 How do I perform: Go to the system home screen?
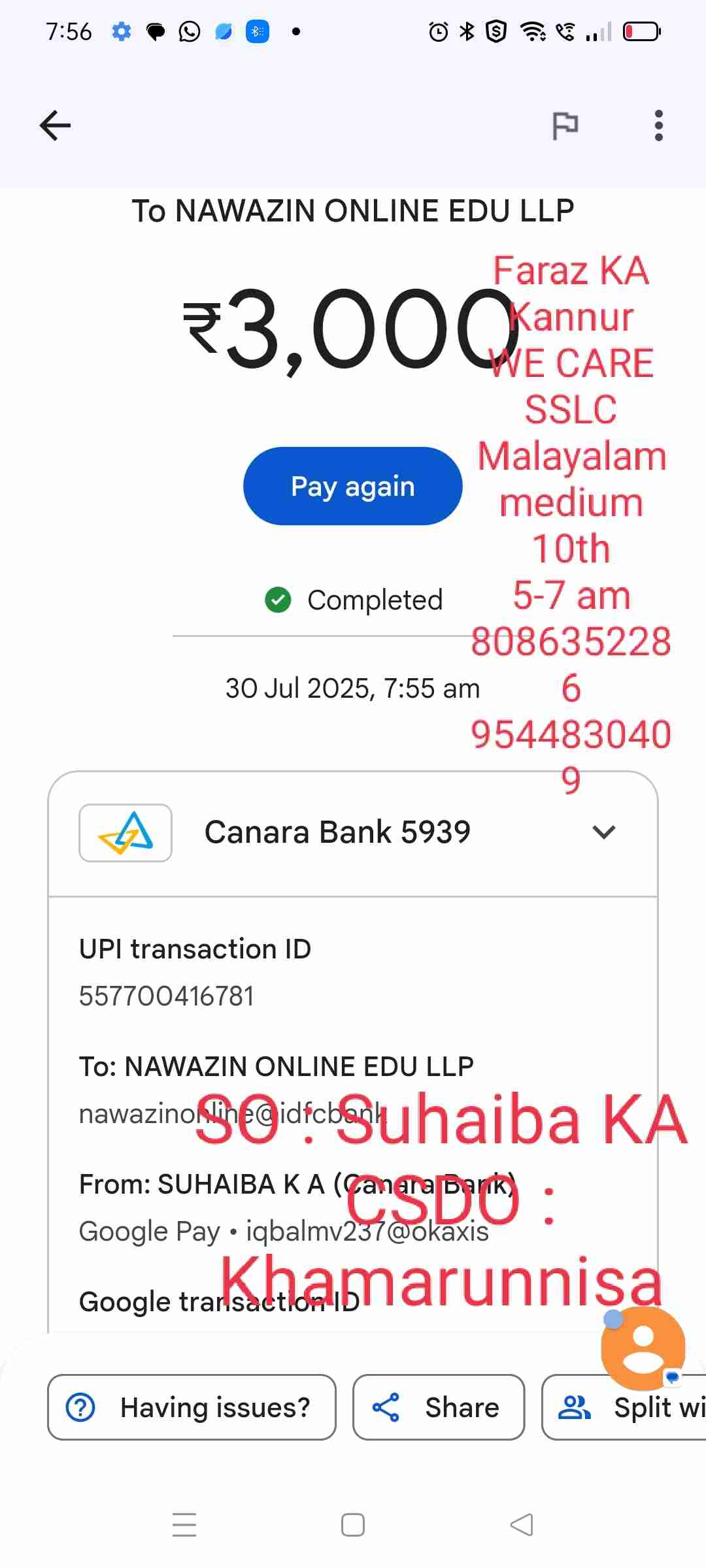coord(353,1526)
